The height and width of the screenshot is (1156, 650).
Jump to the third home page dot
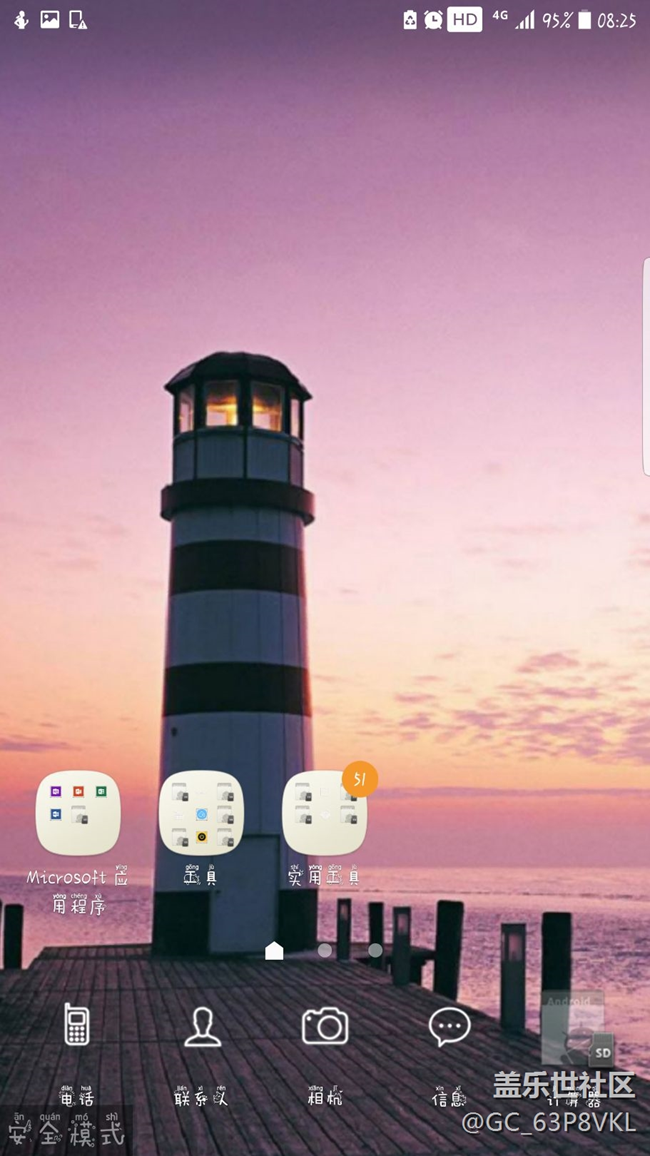coord(375,951)
